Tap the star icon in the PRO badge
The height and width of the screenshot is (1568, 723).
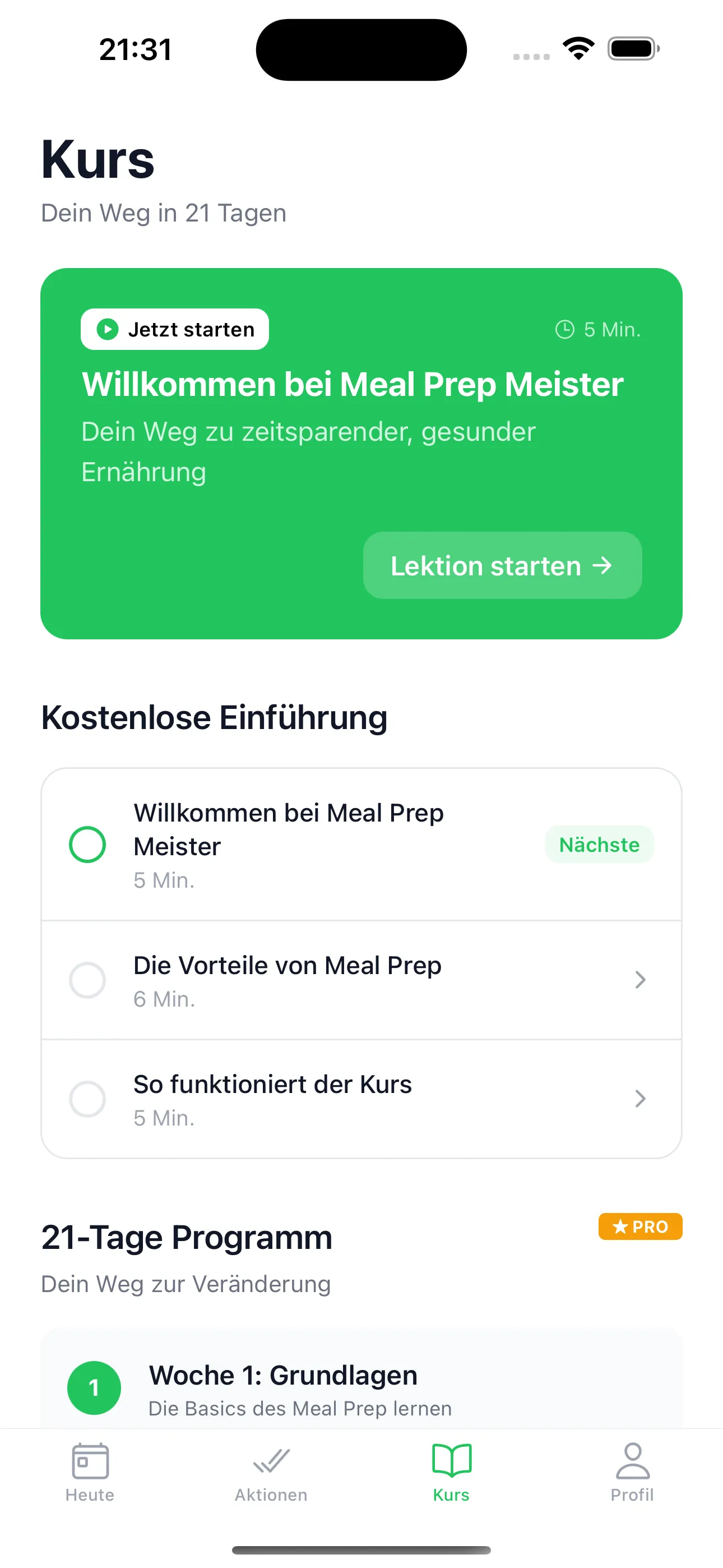(x=620, y=1226)
